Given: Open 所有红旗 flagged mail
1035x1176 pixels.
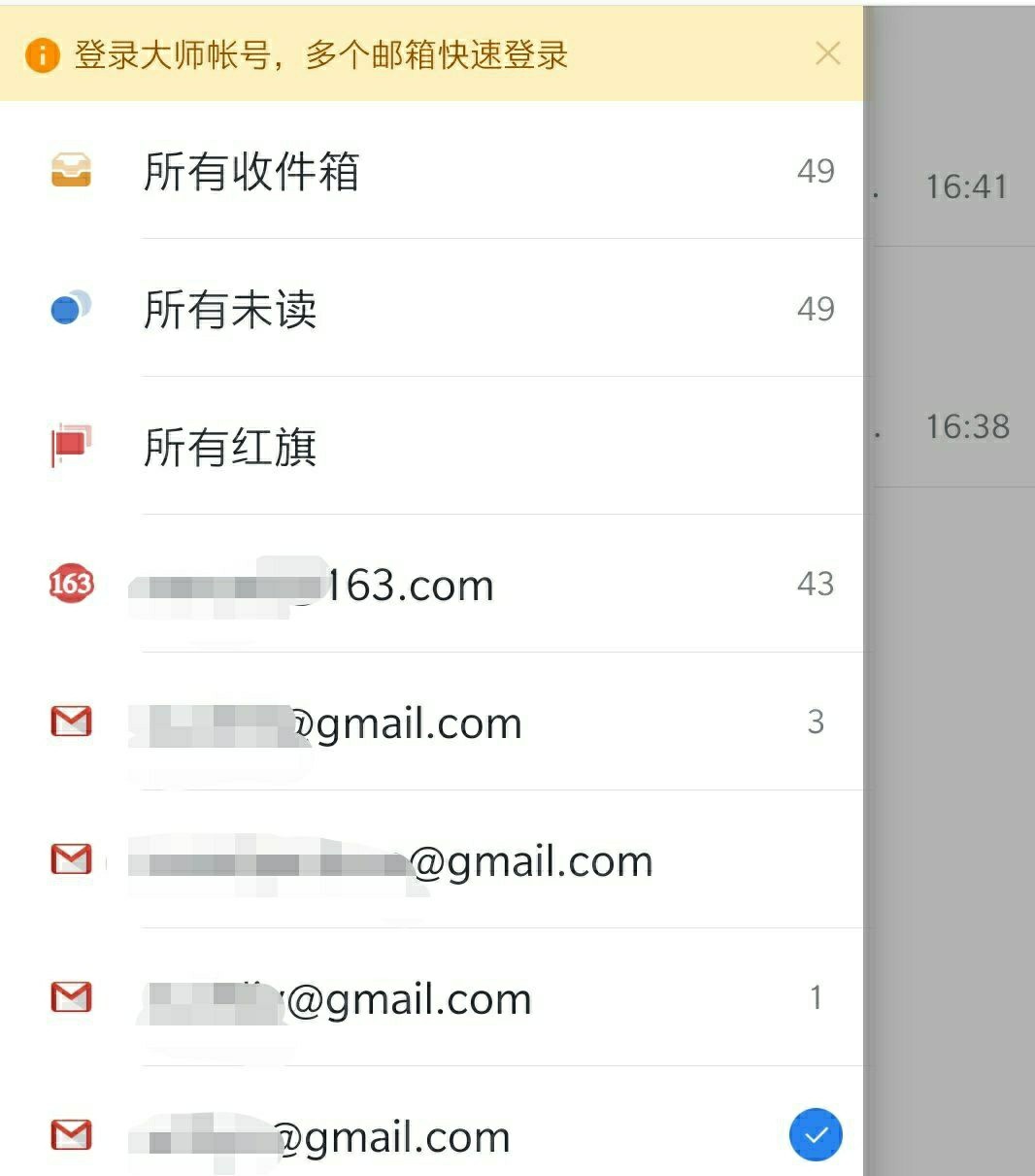Looking at the screenshot, I should click(431, 447).
